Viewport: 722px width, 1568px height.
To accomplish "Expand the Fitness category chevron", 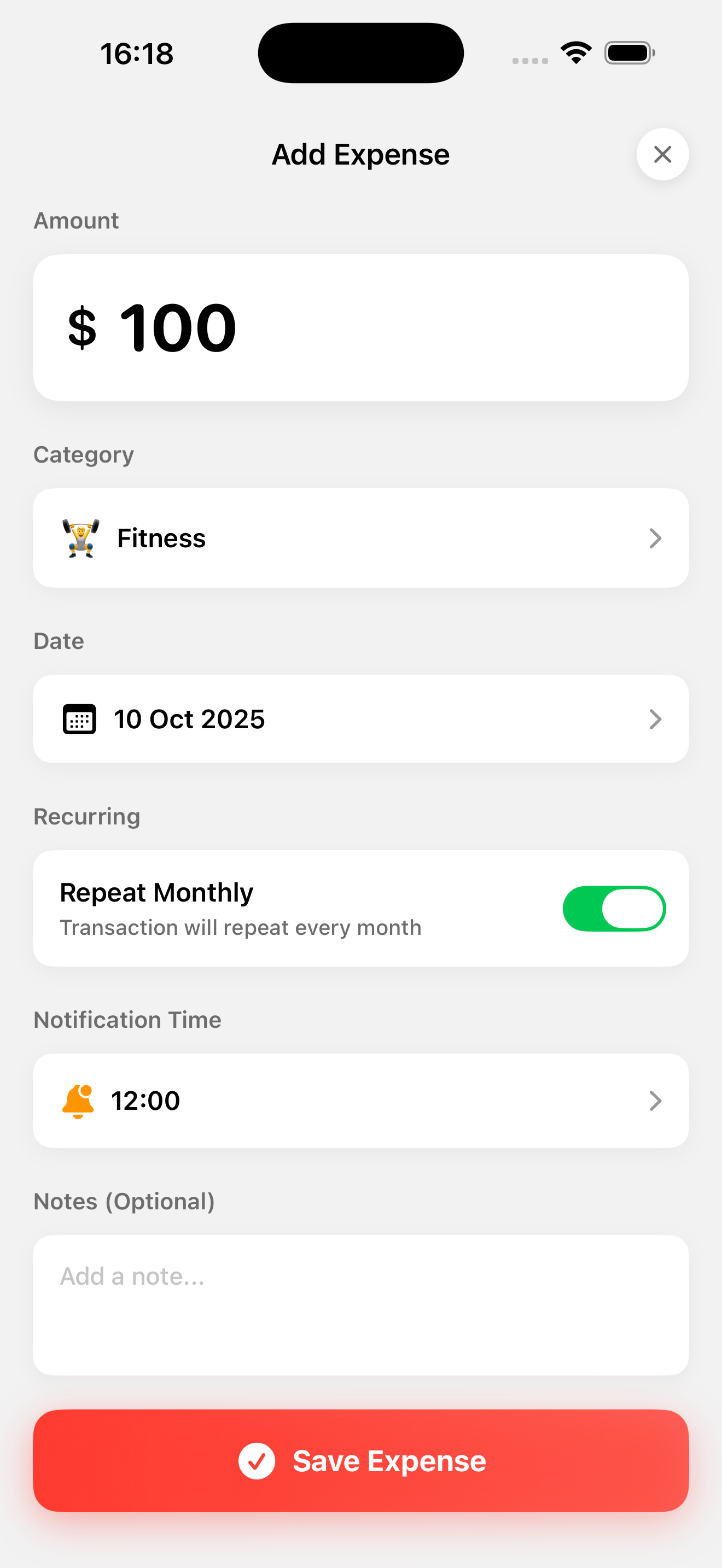I will click(655, 537).
